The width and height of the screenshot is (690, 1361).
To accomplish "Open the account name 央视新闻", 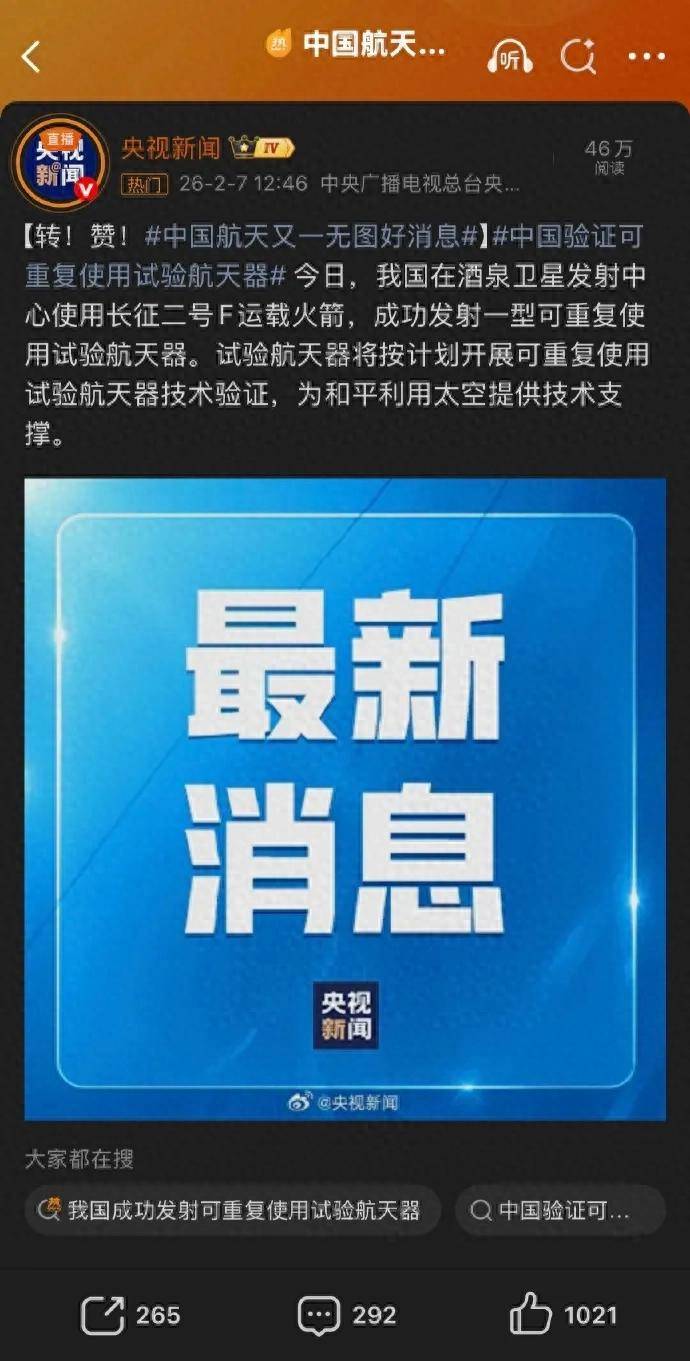I will click(x=171, y=148).
